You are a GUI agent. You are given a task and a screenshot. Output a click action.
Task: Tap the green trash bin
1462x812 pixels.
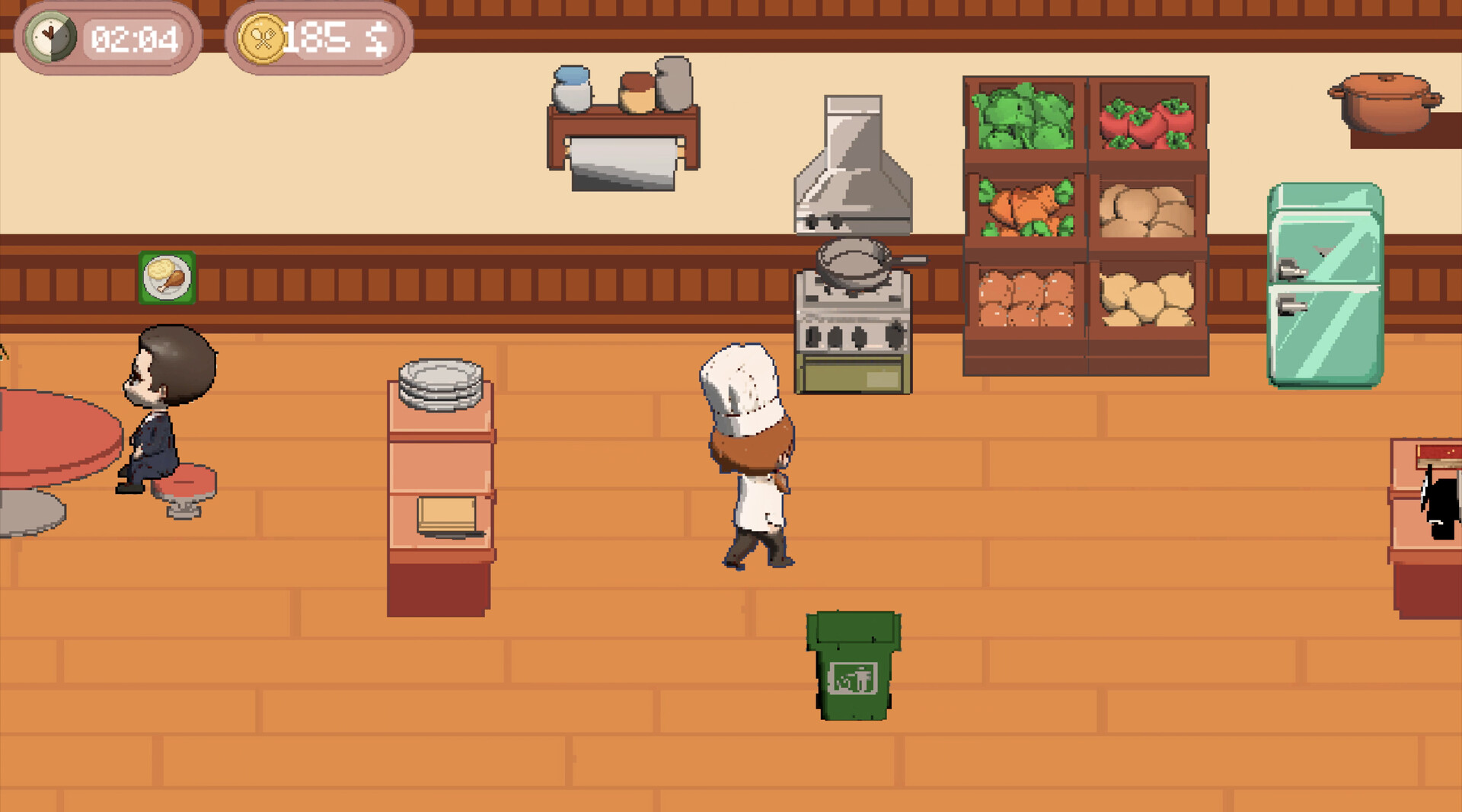tap(854, 666)
